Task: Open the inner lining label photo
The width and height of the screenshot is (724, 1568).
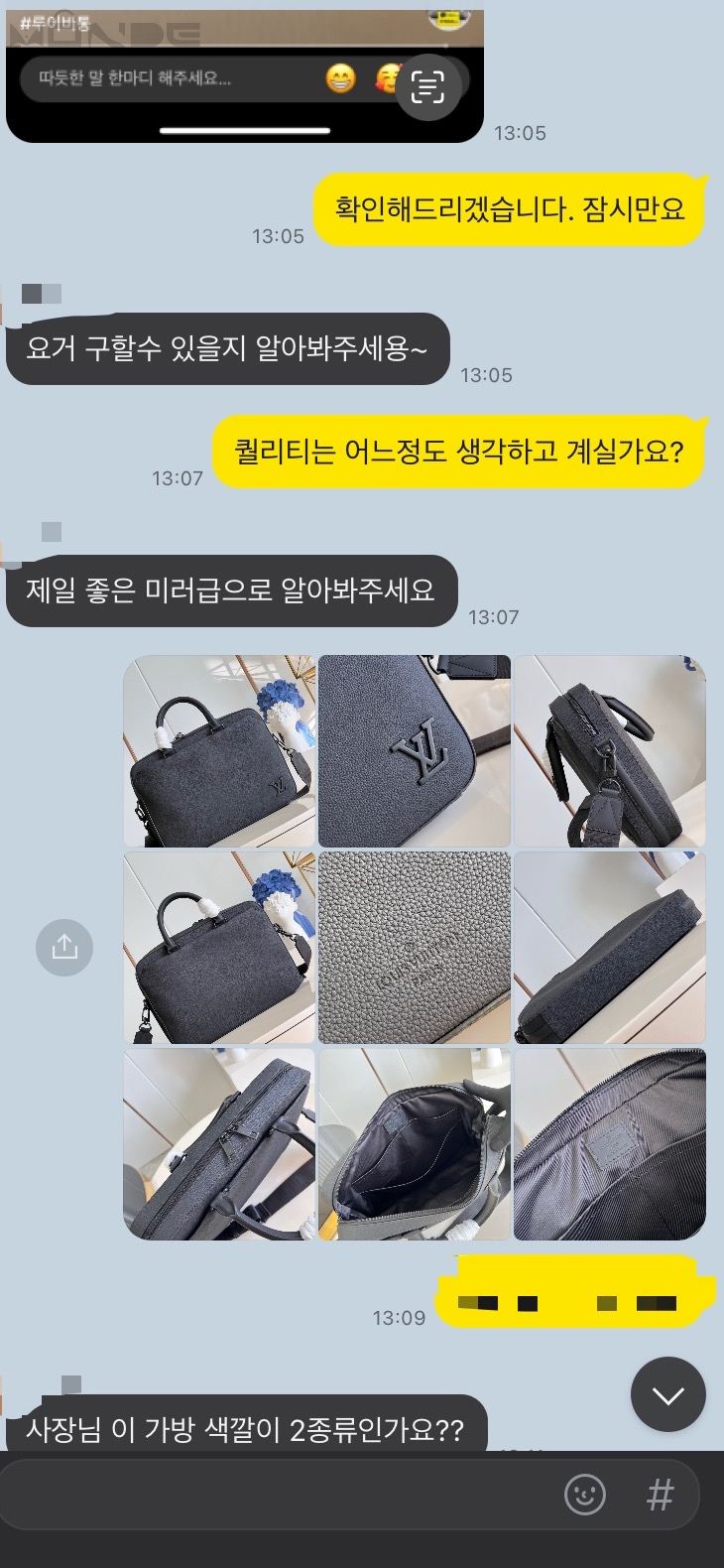Action: click(609, 1143)
